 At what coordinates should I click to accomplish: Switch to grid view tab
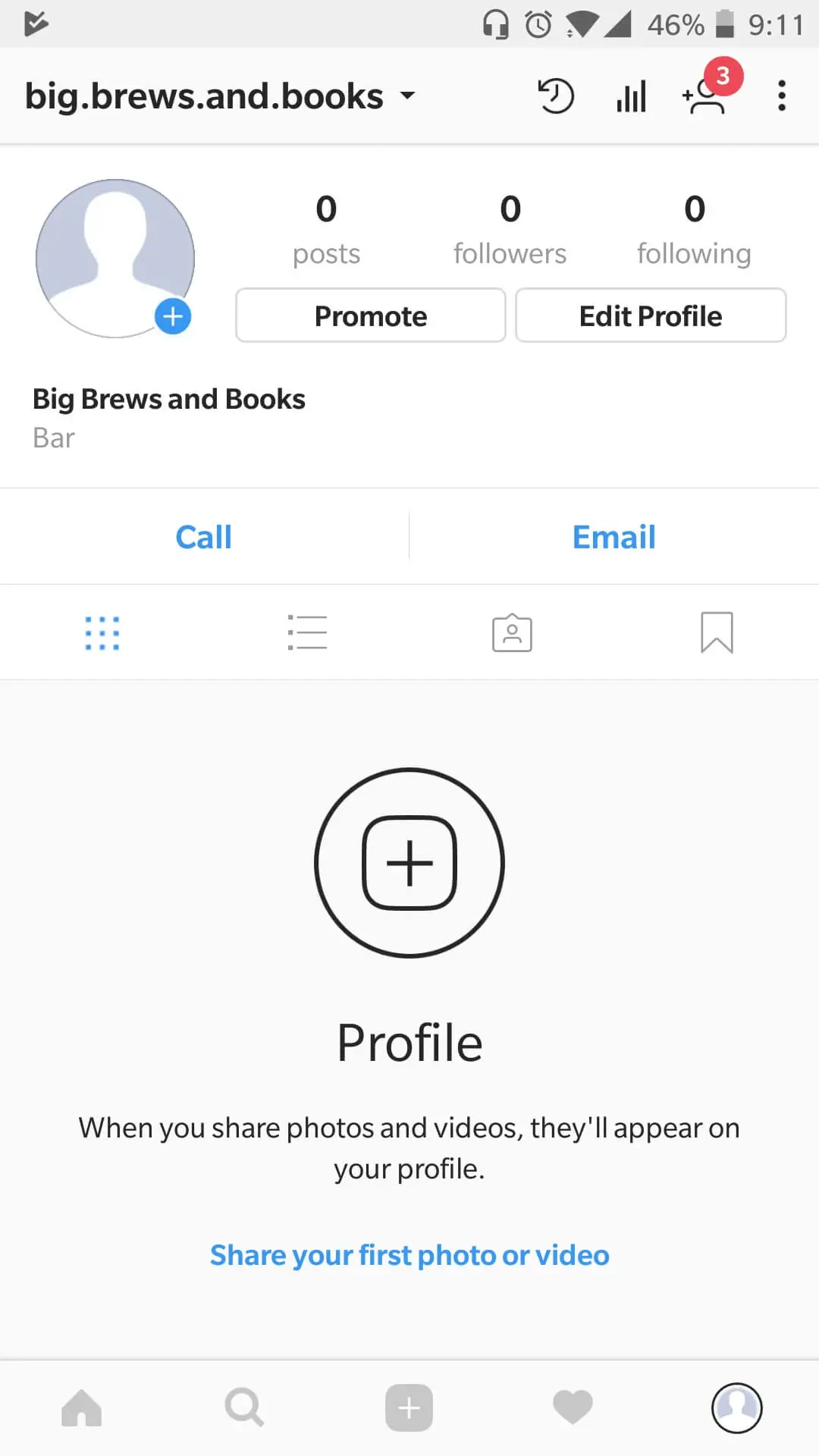pos(102,632)
